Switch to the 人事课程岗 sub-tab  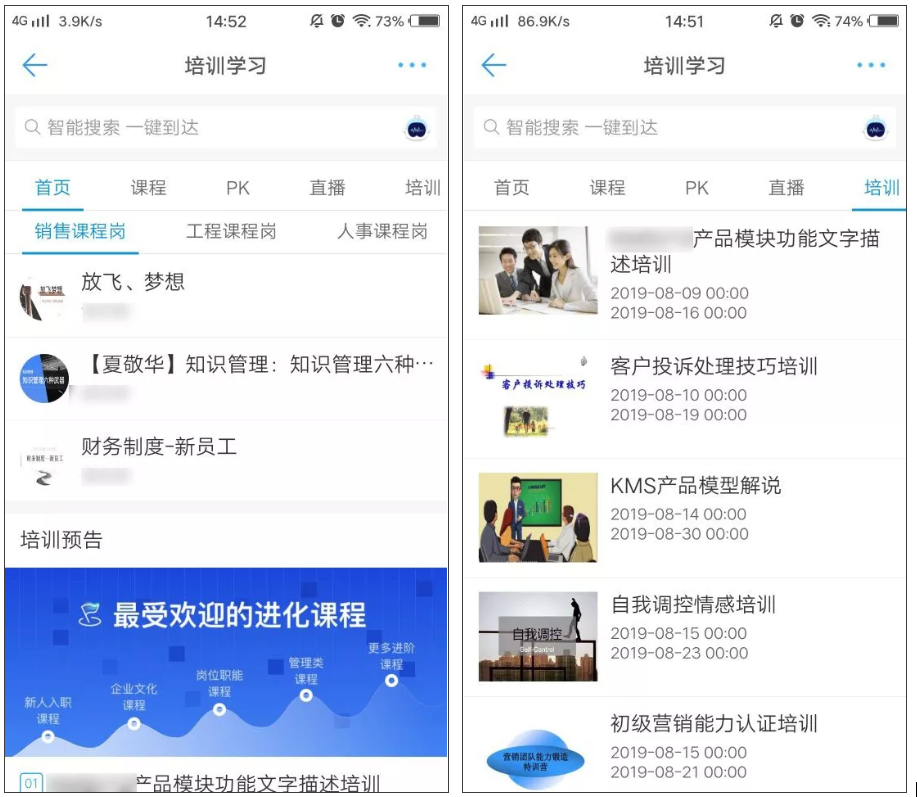click(382, 232)
